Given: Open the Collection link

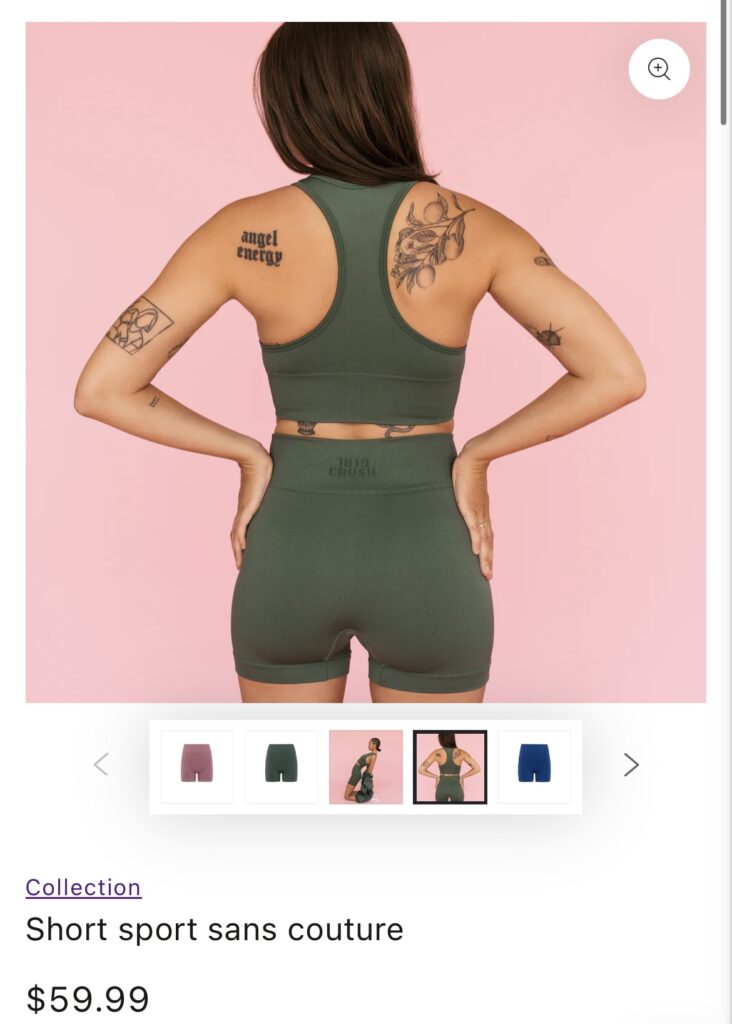Looking at the screenshot, I should pyautogui.click(x=83, y=887).
